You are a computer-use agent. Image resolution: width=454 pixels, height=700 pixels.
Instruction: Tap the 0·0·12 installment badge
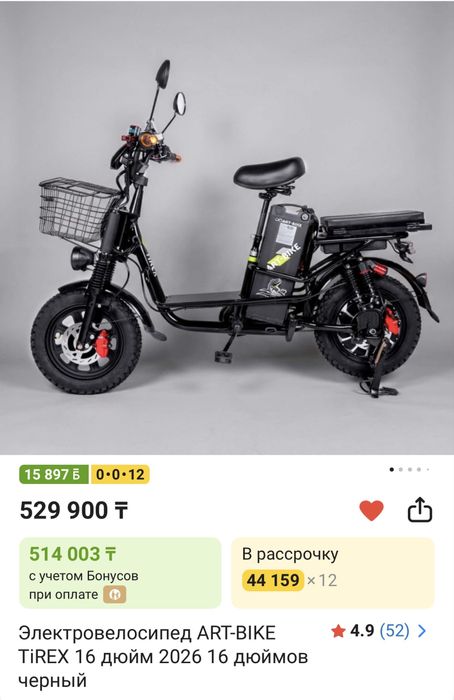120,474
